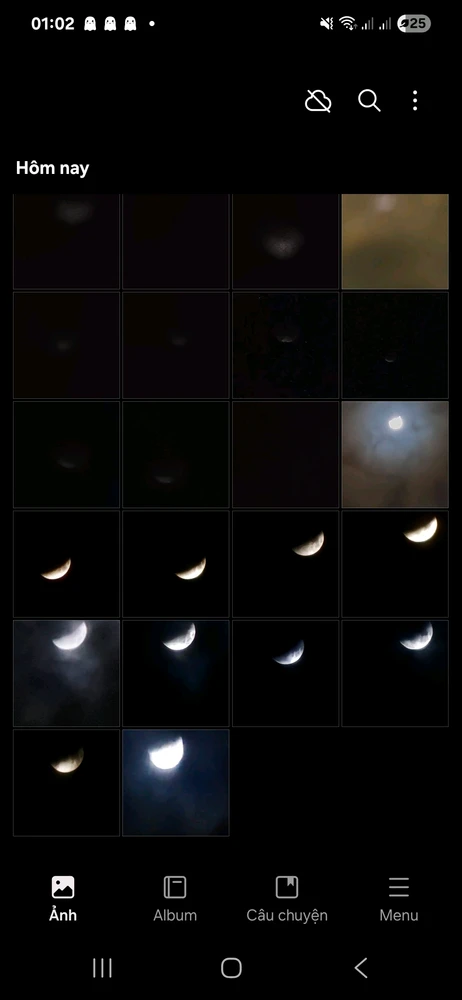
Task: Open the three-dot overflow menu
Action: coord(415,101)
